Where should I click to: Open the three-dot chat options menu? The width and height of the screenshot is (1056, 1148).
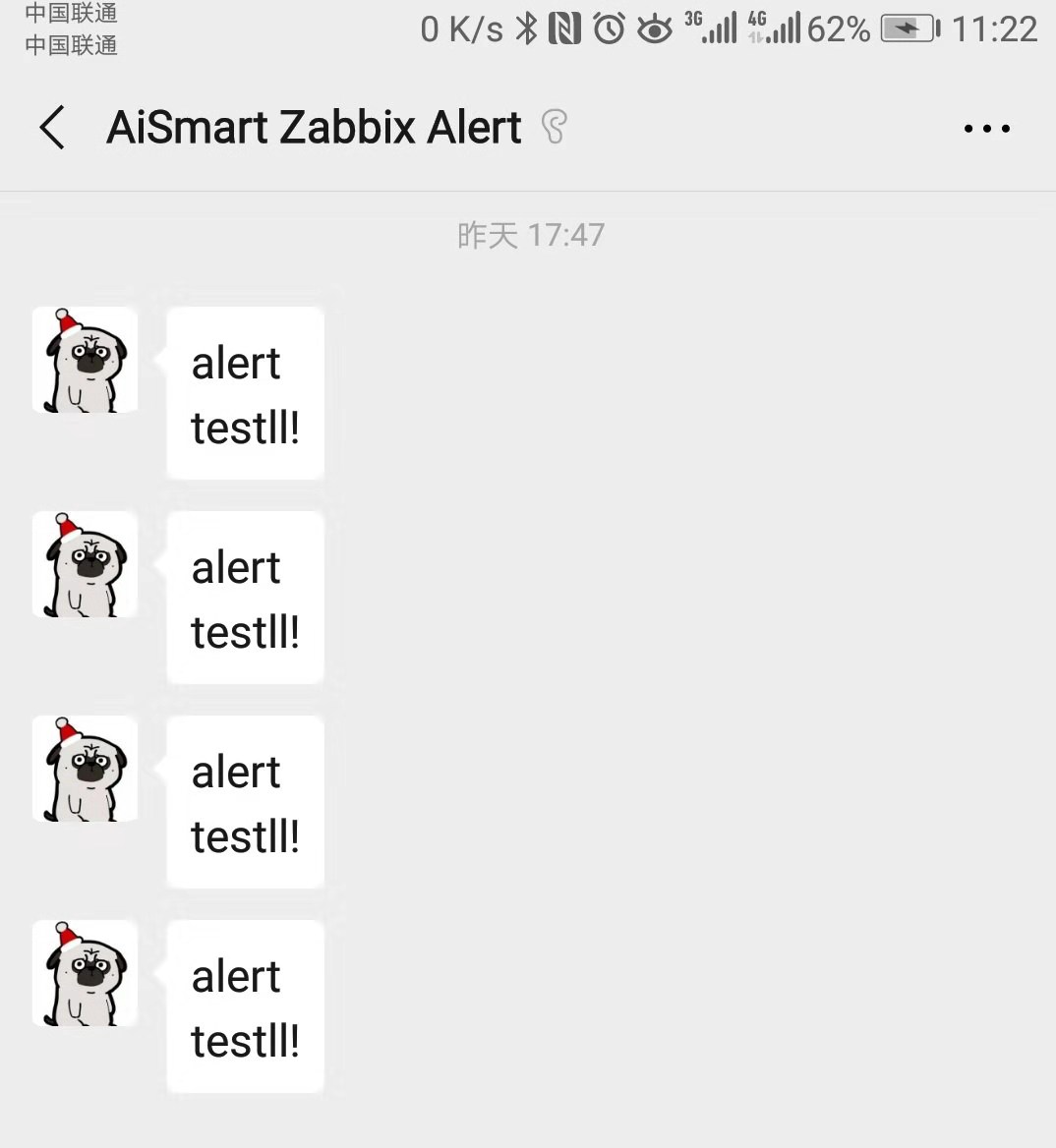[x=986, y=129]
